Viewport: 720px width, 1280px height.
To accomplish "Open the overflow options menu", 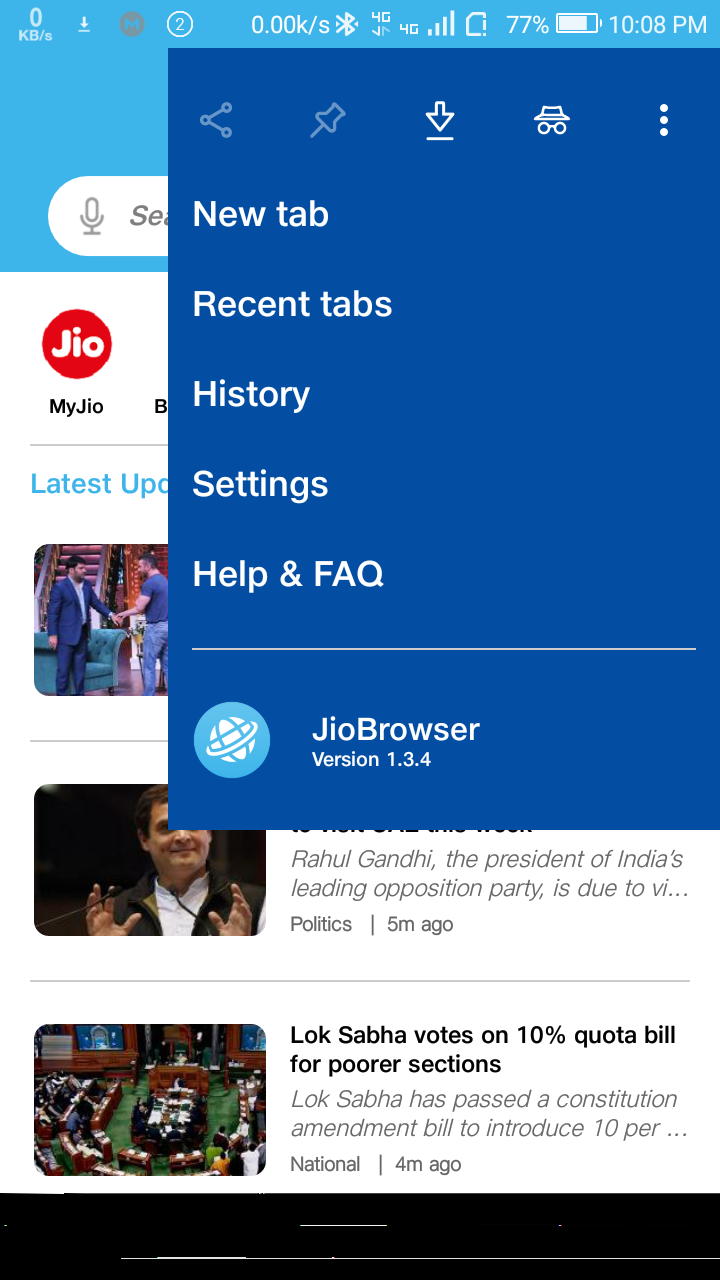I will 663,120.
